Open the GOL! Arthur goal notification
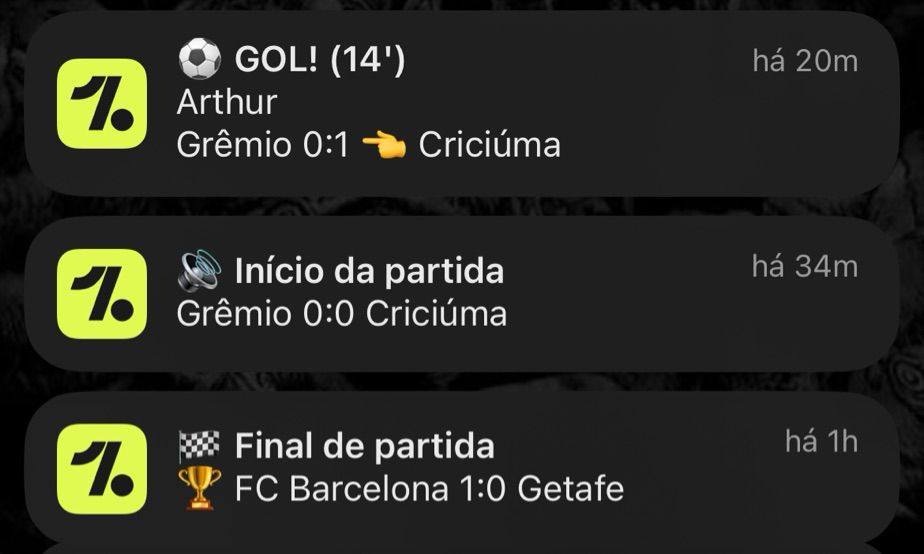This screenshot has width=924, height=554. [462, 104]
